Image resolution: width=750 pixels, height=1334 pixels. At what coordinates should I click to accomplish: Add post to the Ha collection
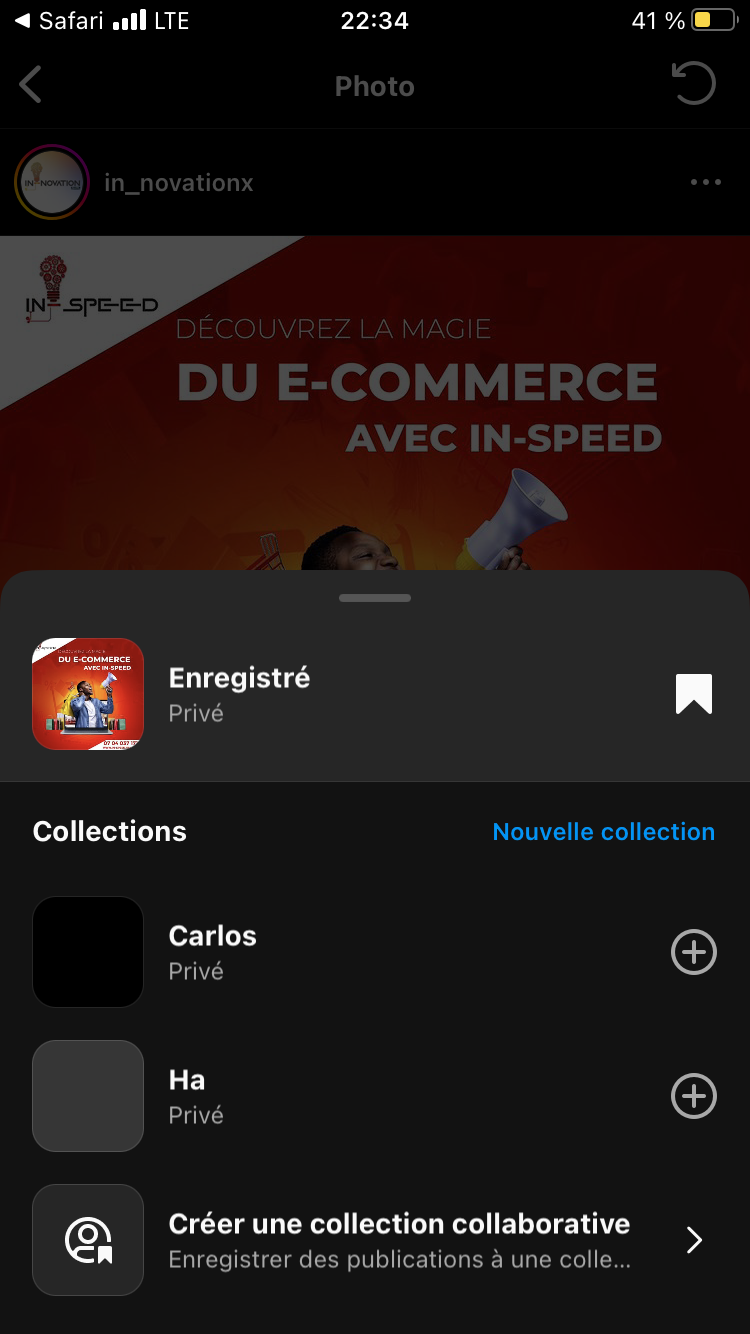coord(693,1096)
